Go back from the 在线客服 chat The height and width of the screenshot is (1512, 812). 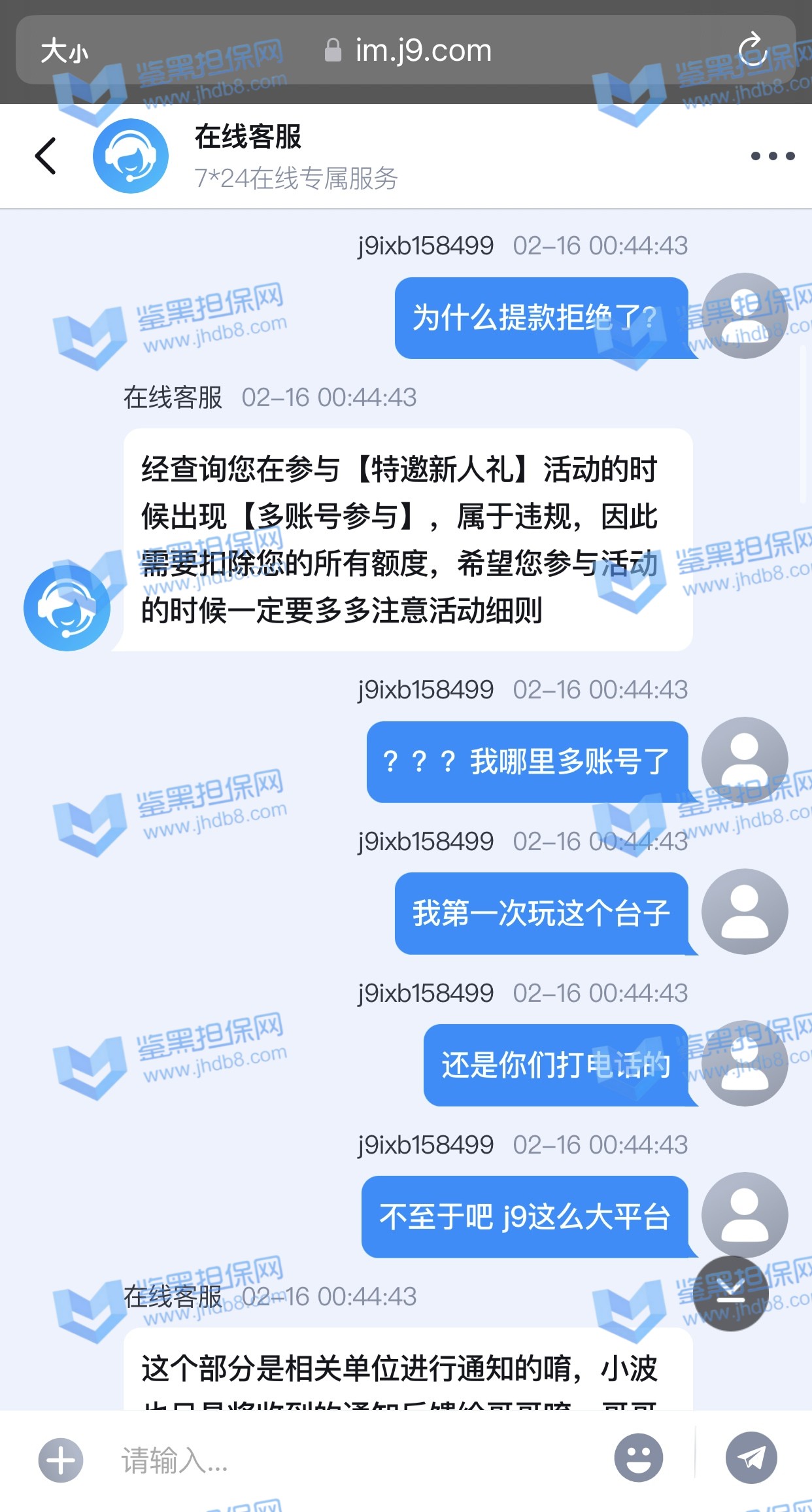coord(46,156)
